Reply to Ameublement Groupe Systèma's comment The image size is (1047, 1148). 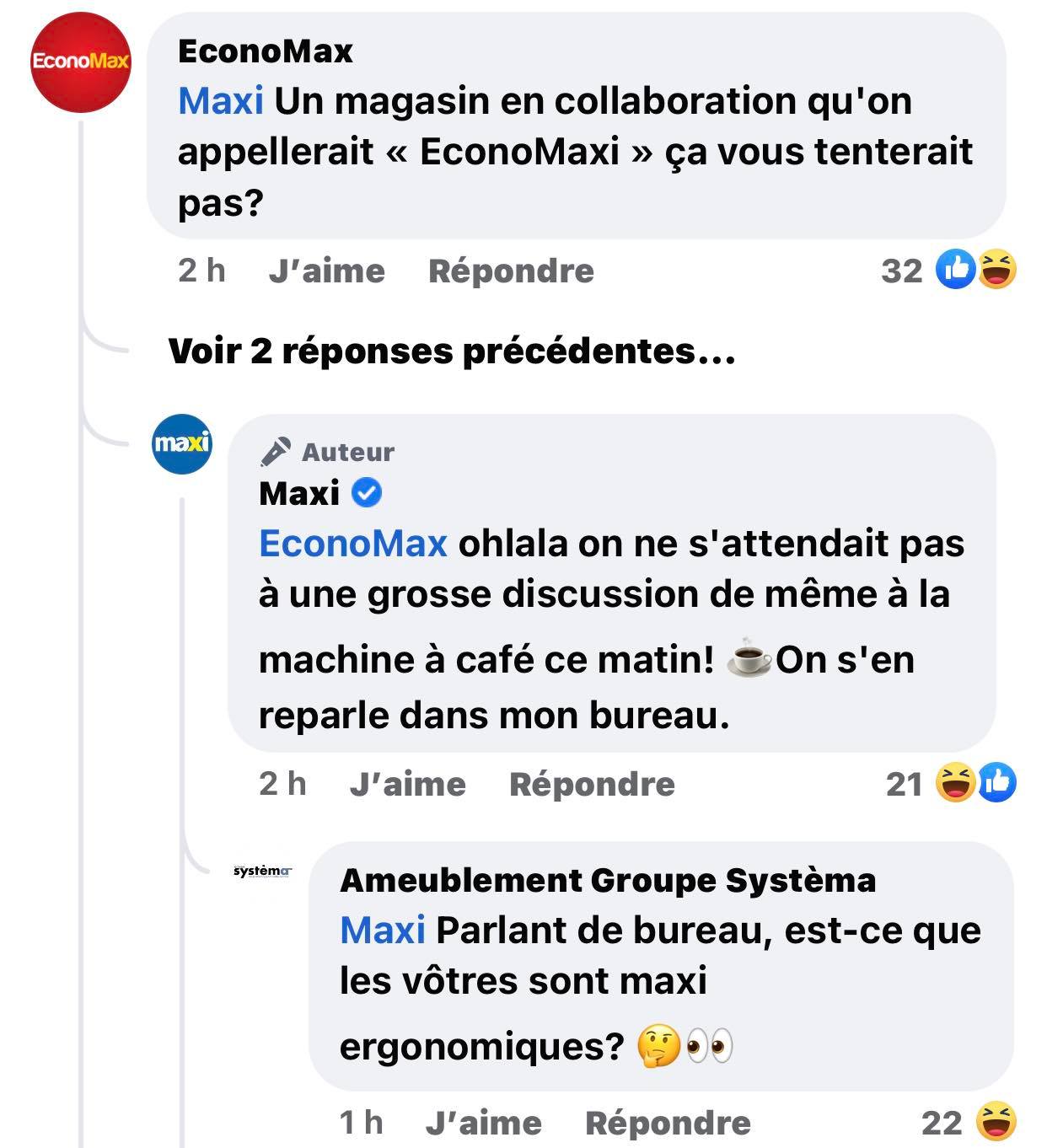pyautogui.click(x=668, y=1123)
